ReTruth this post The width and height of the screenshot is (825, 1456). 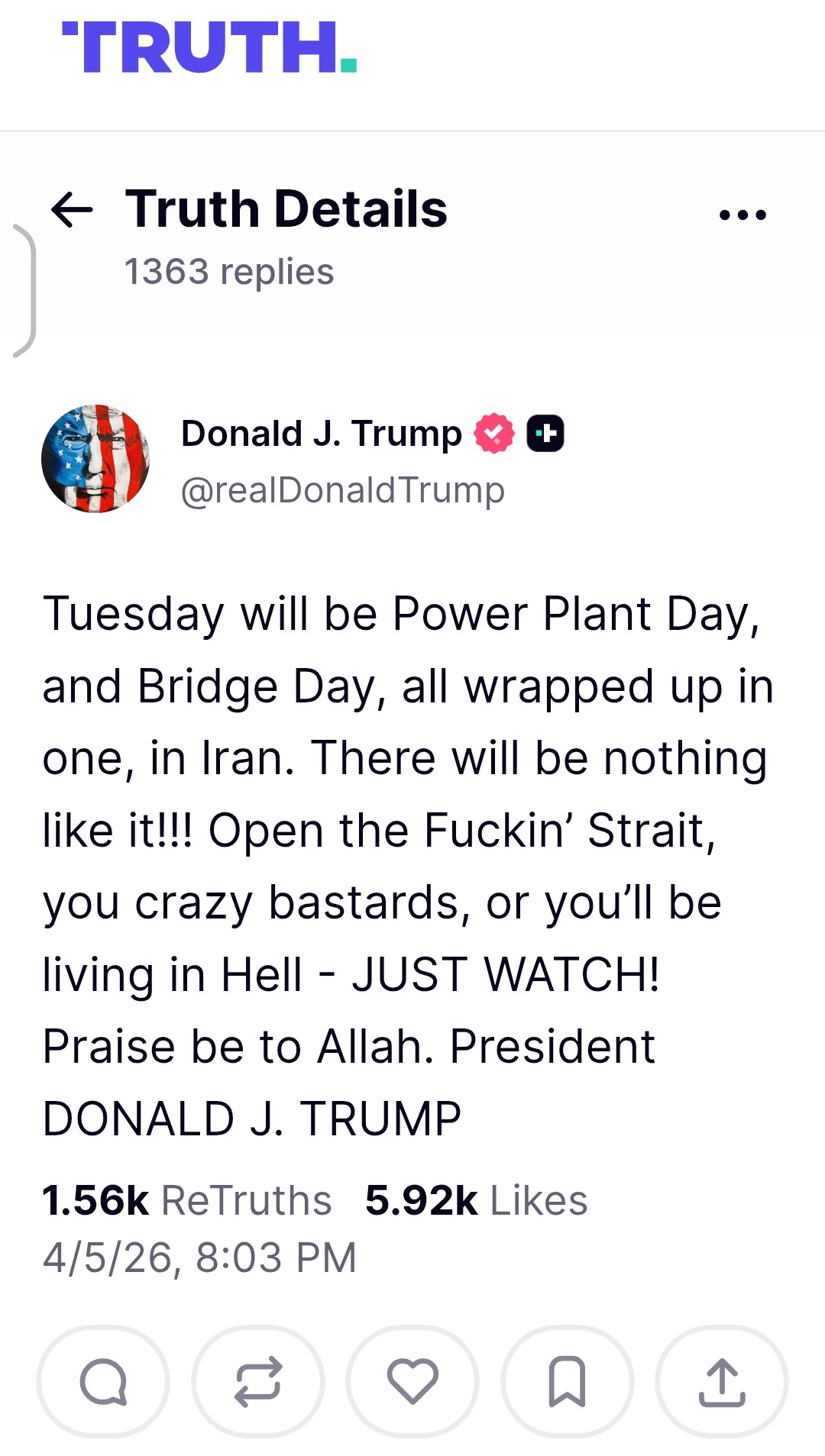[258, 1382]
